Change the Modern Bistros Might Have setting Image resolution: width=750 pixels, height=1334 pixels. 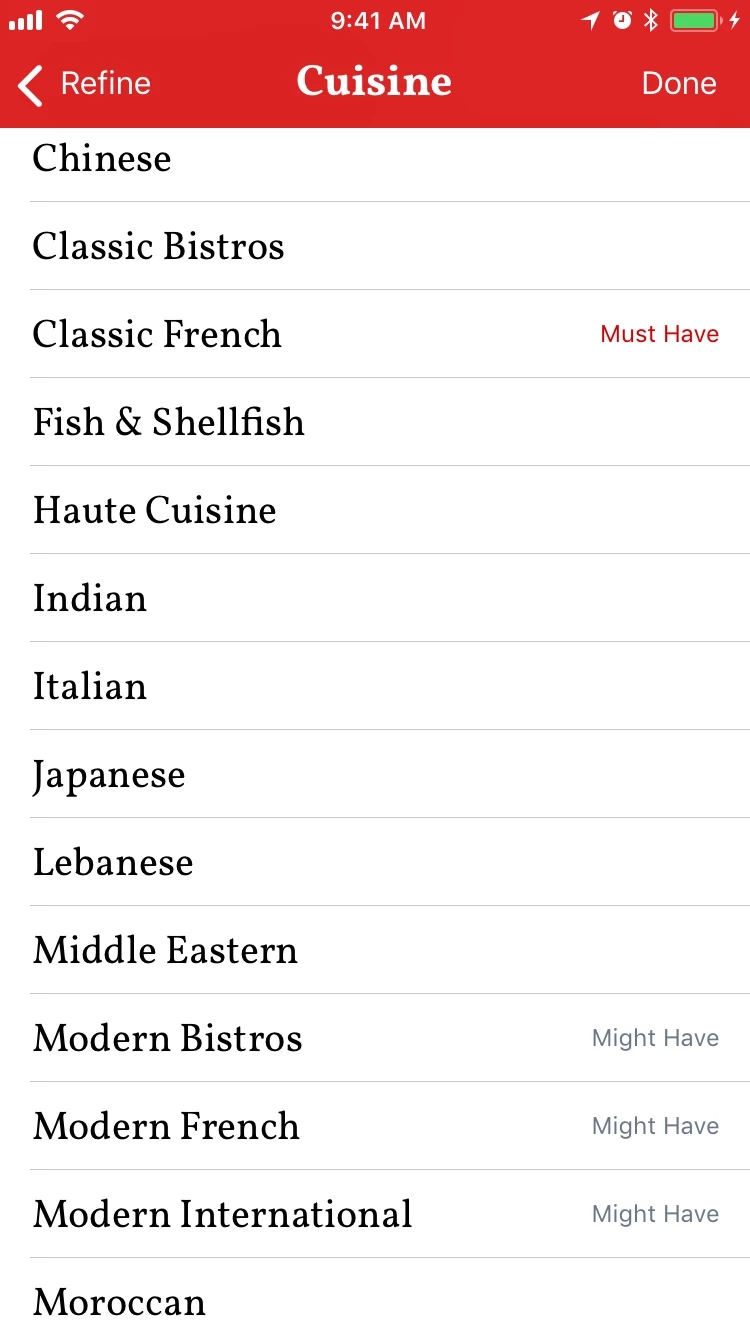(655, 1039)
